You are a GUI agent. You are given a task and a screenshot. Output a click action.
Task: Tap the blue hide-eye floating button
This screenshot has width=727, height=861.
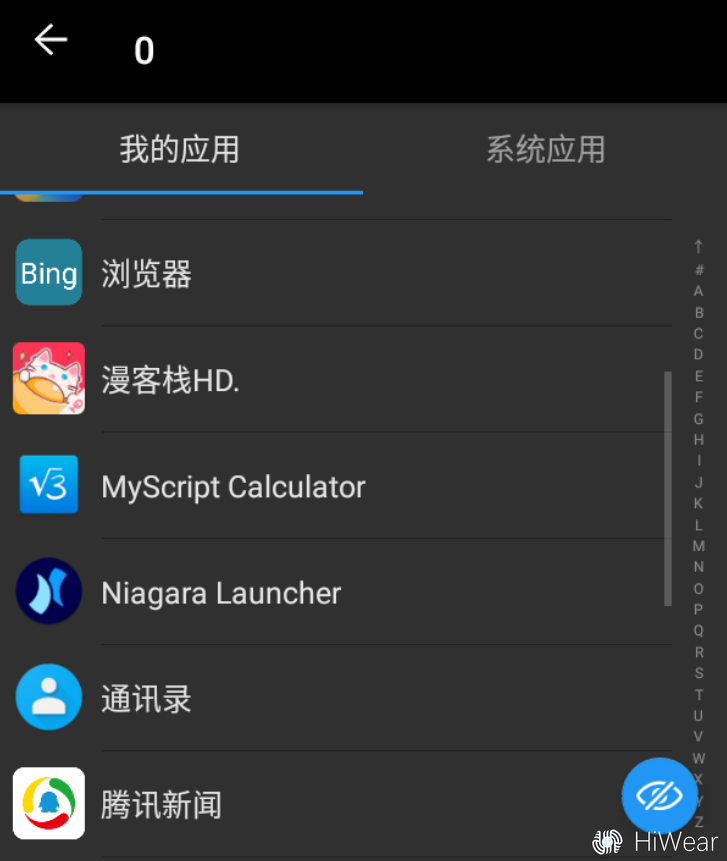659,796
